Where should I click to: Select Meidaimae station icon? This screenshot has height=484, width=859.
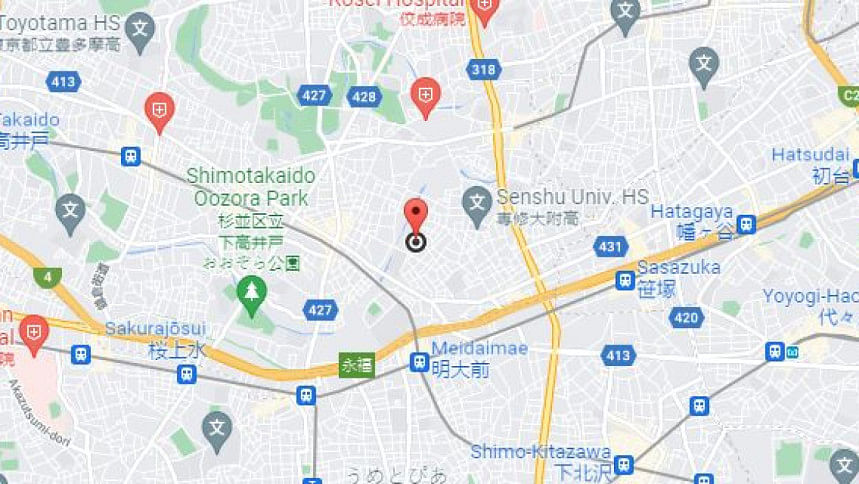pos(419,362)
